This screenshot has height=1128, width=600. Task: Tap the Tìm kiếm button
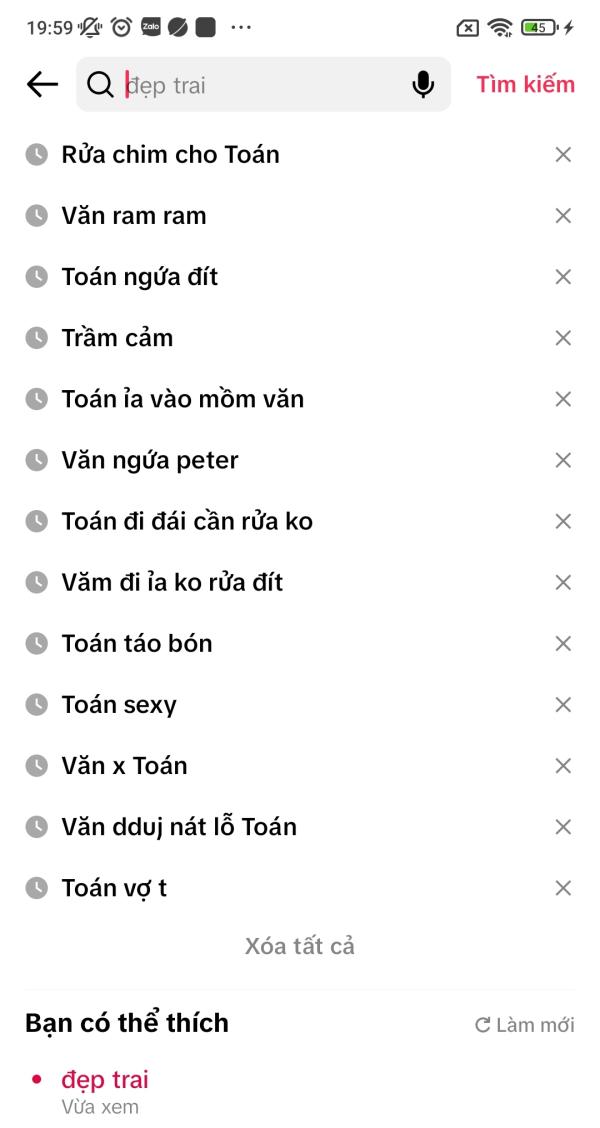click(x=525, y=84)
